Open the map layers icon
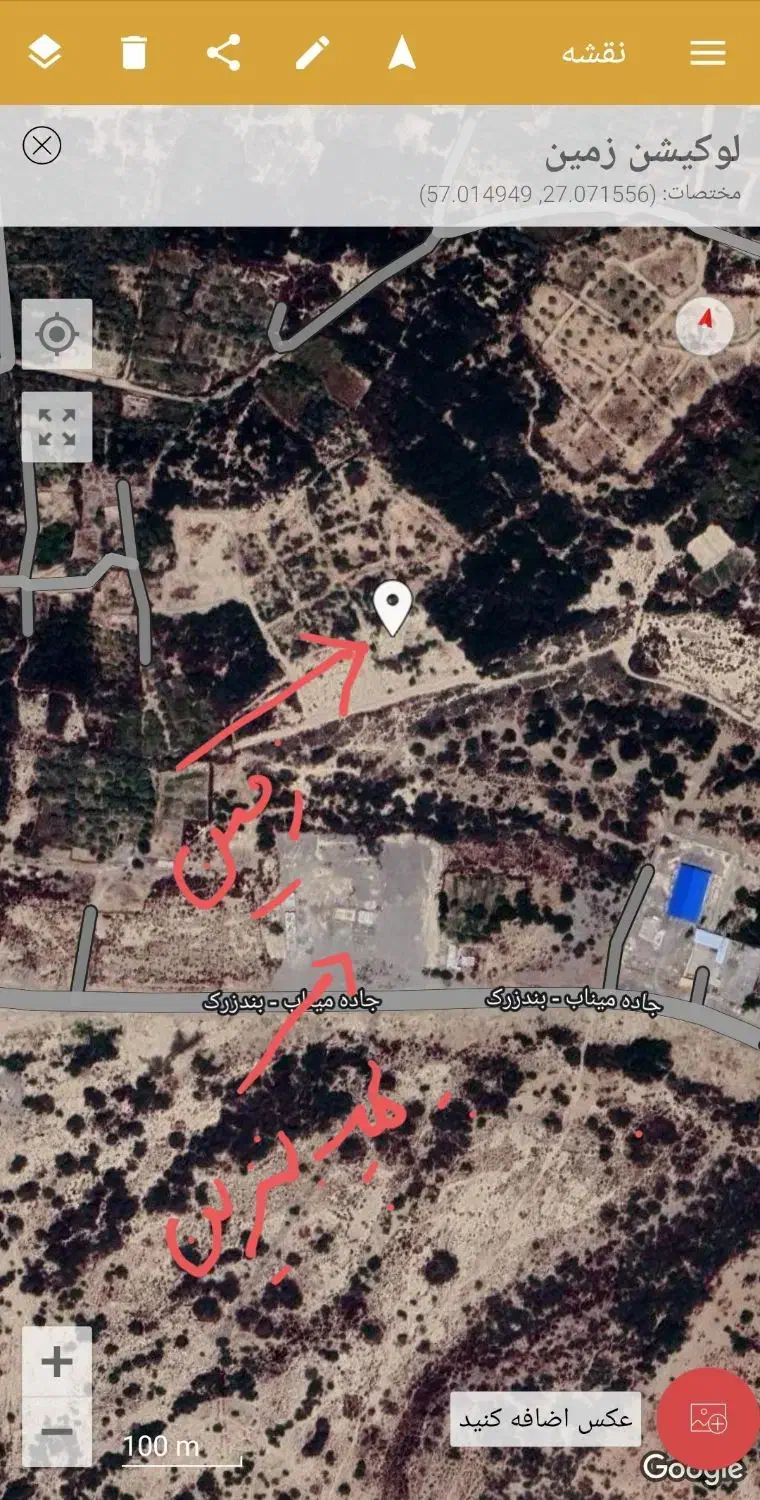The height and width of the screenshot is (1500, 760). 45,52
